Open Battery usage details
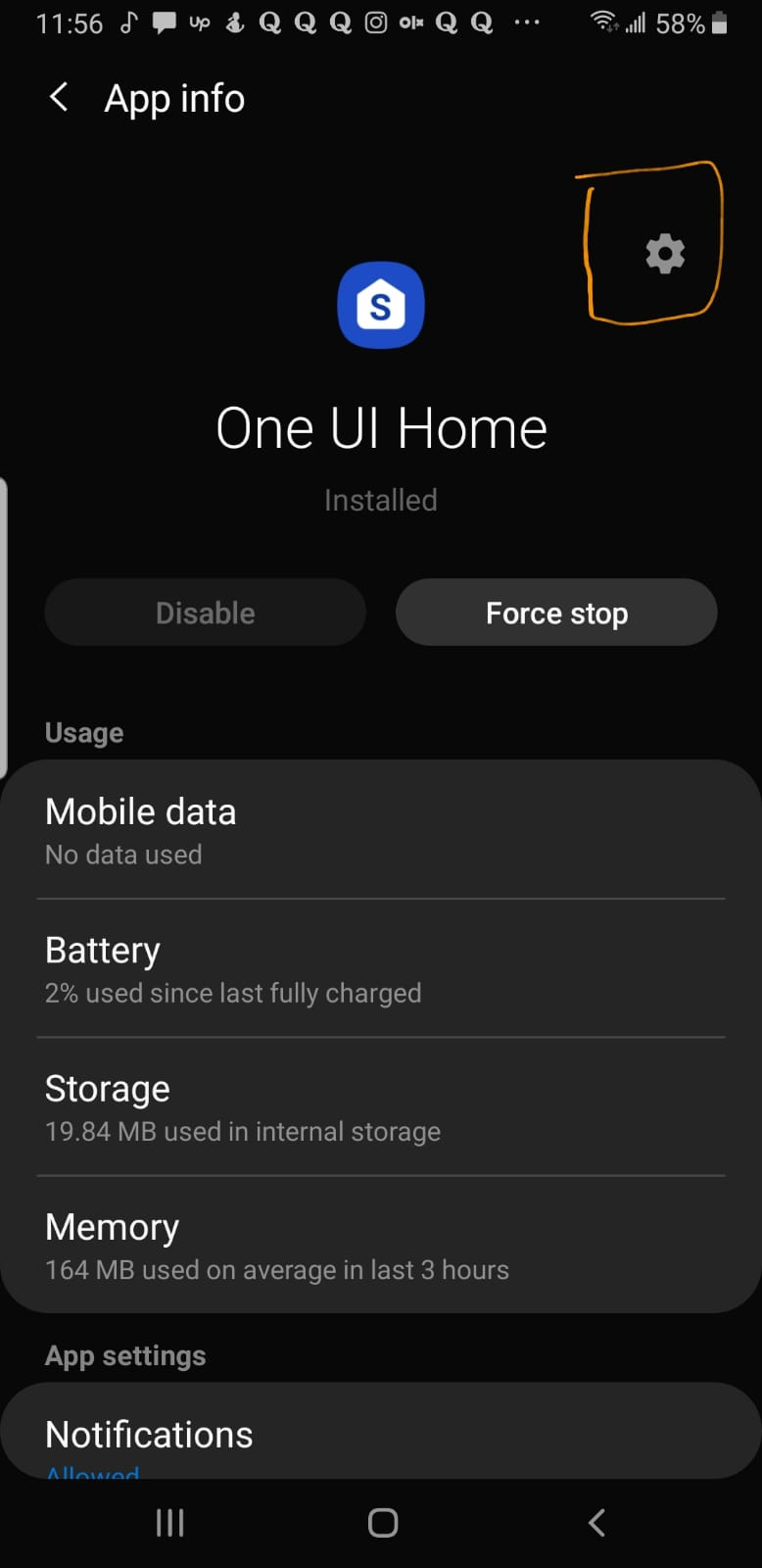 click(381, 968)
